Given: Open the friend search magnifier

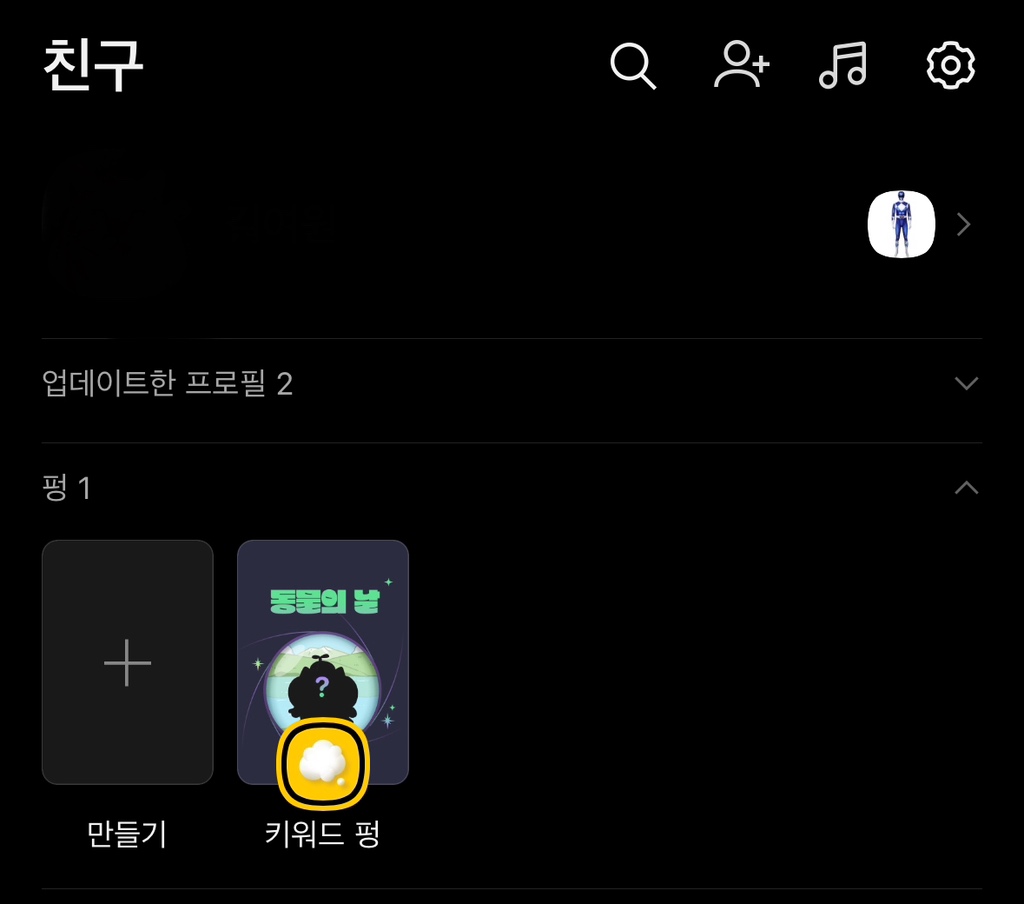Looking at the screenshot, I should tap(633, 66).
